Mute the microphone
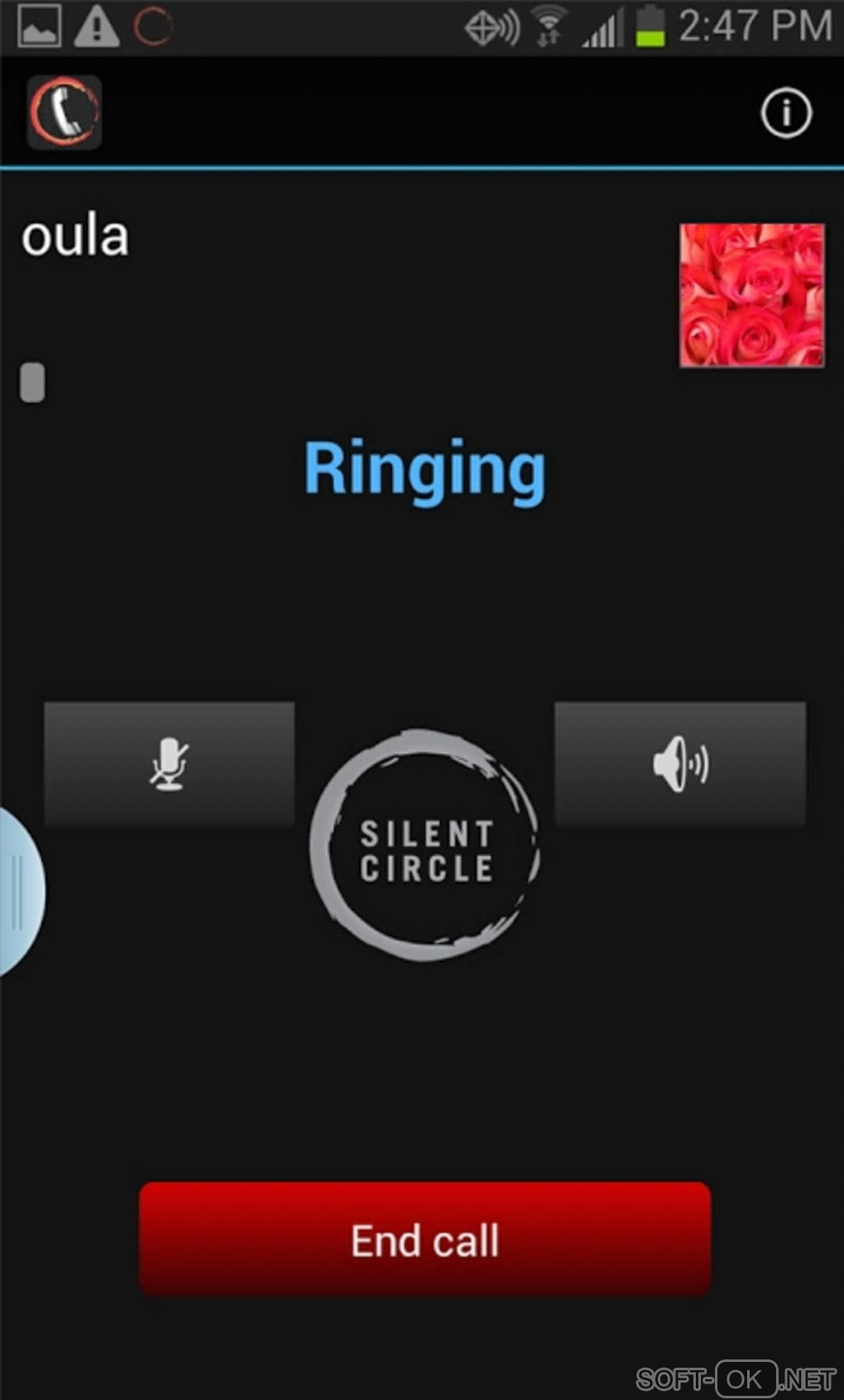 [x=169, y=763]
